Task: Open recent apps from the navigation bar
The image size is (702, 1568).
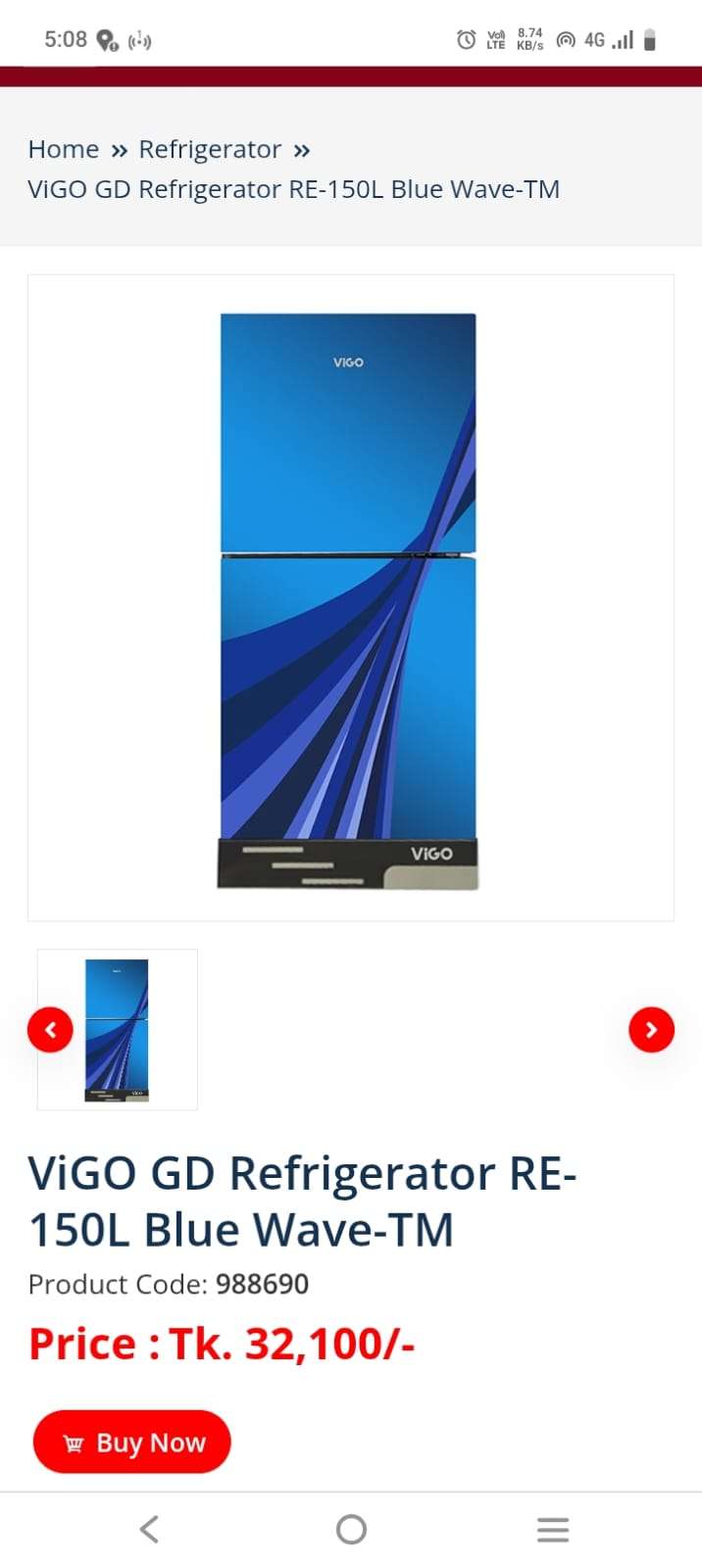Action: pos(552,1529)
